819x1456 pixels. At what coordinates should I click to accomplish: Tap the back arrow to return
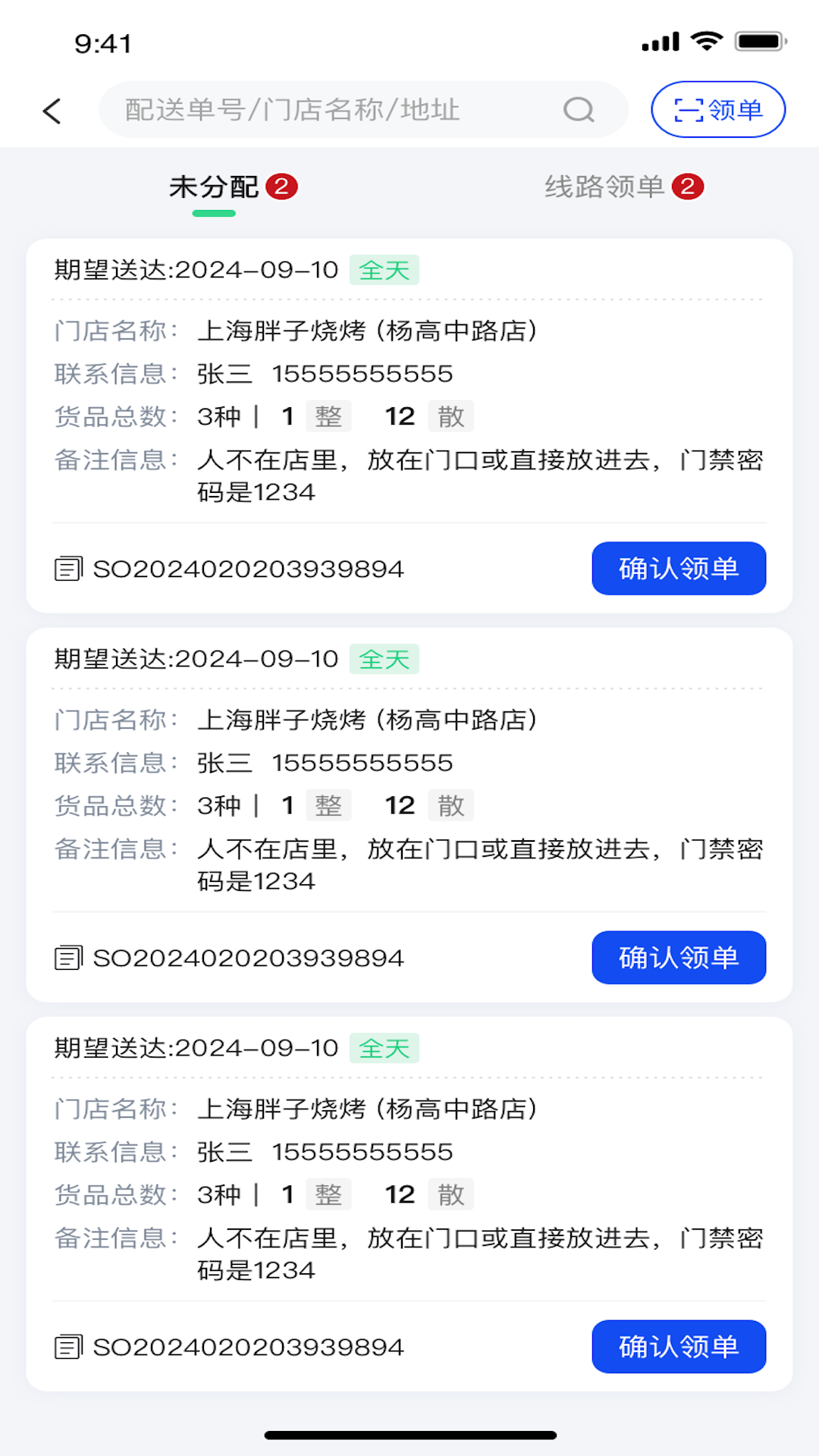click(x=51, y=110)
